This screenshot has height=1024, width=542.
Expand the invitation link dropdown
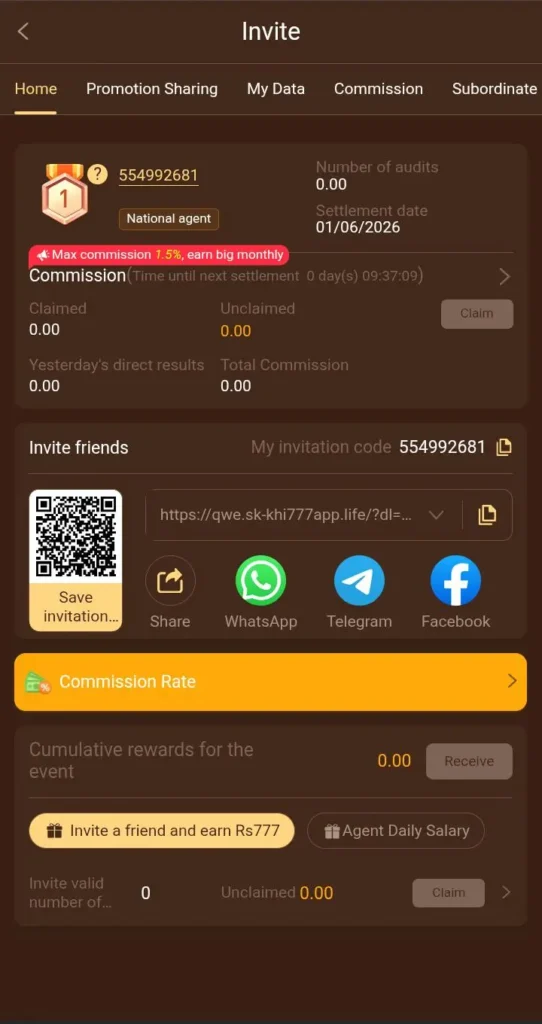coord(436,515)
